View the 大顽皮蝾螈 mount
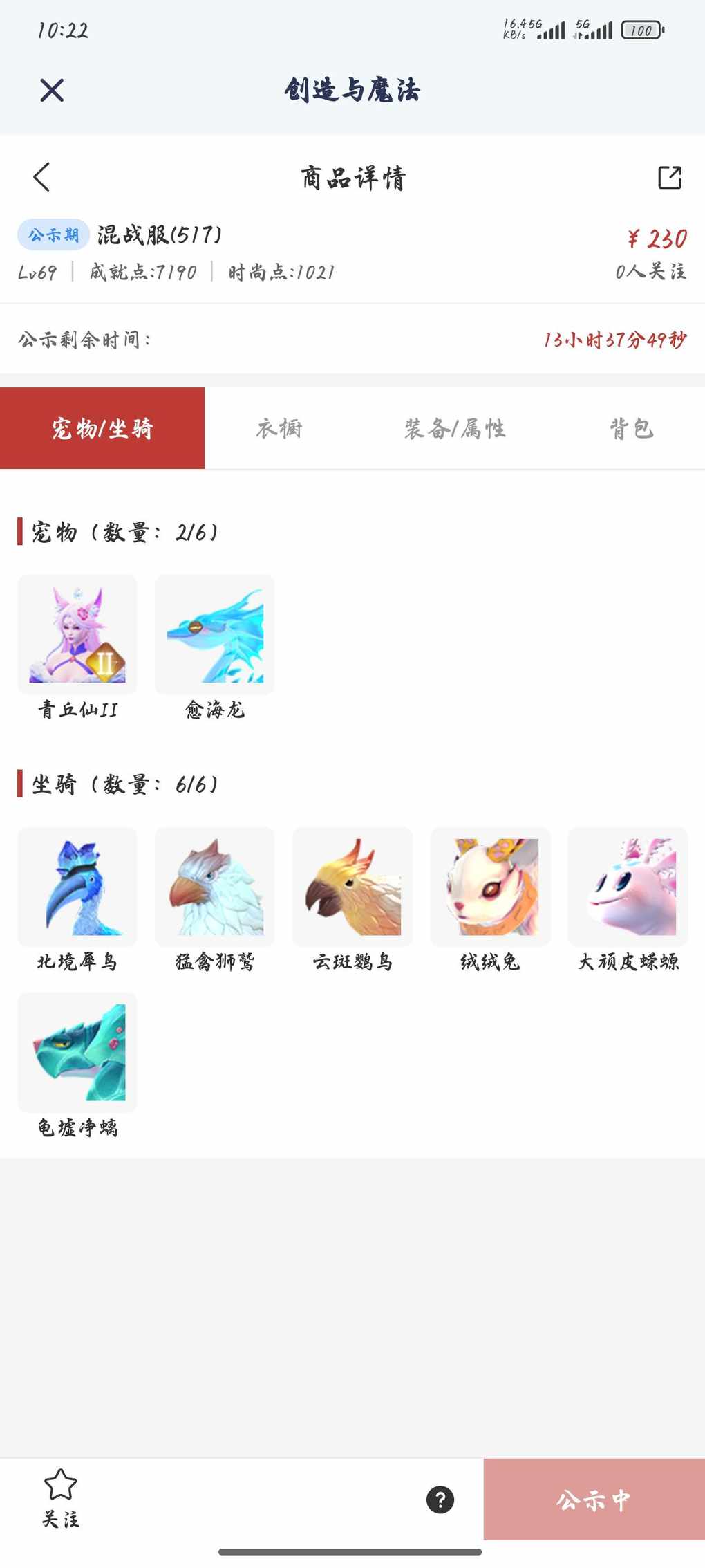This screenshot has height=1568, width=705. (x=628, y=887)
